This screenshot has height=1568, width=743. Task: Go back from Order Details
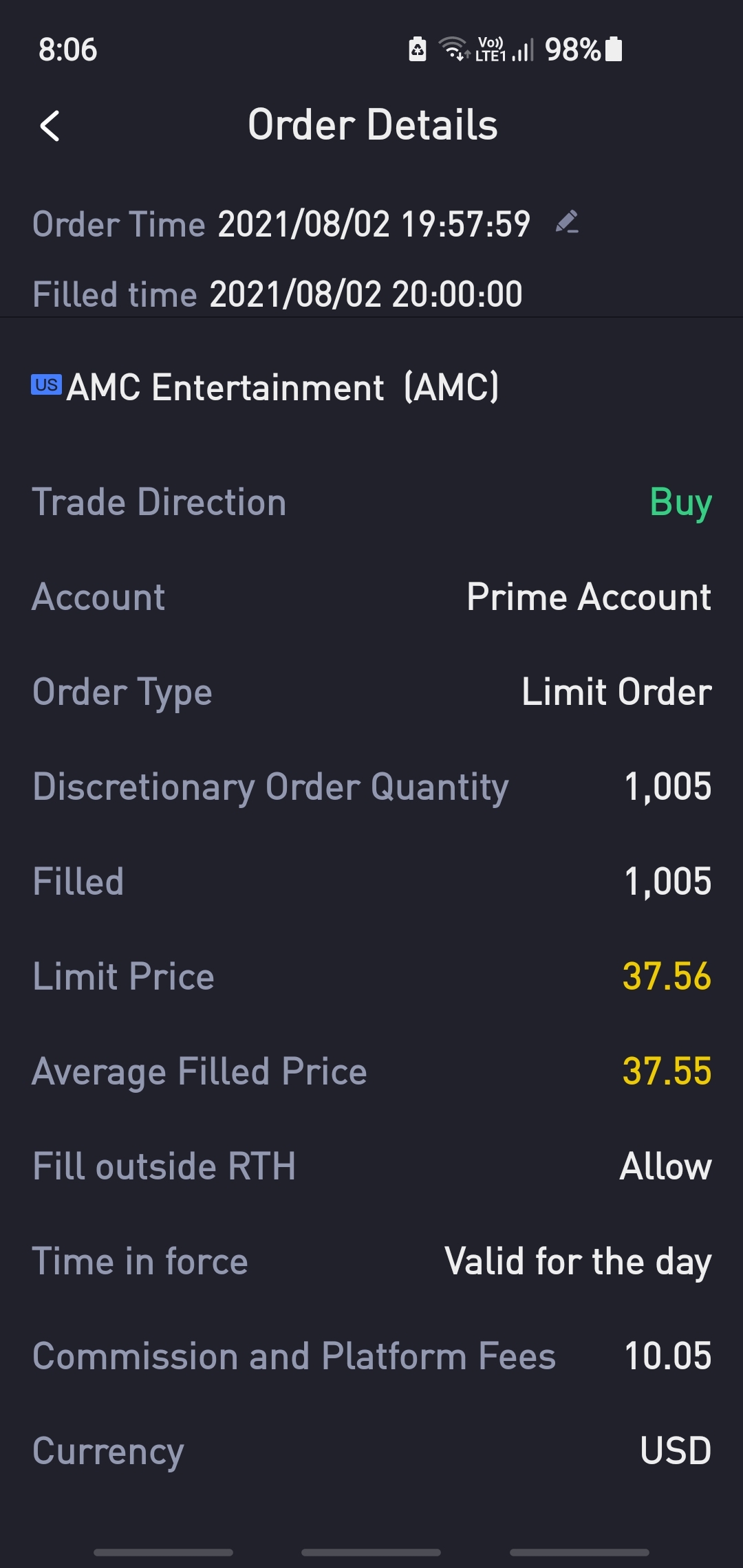[50, 126]
